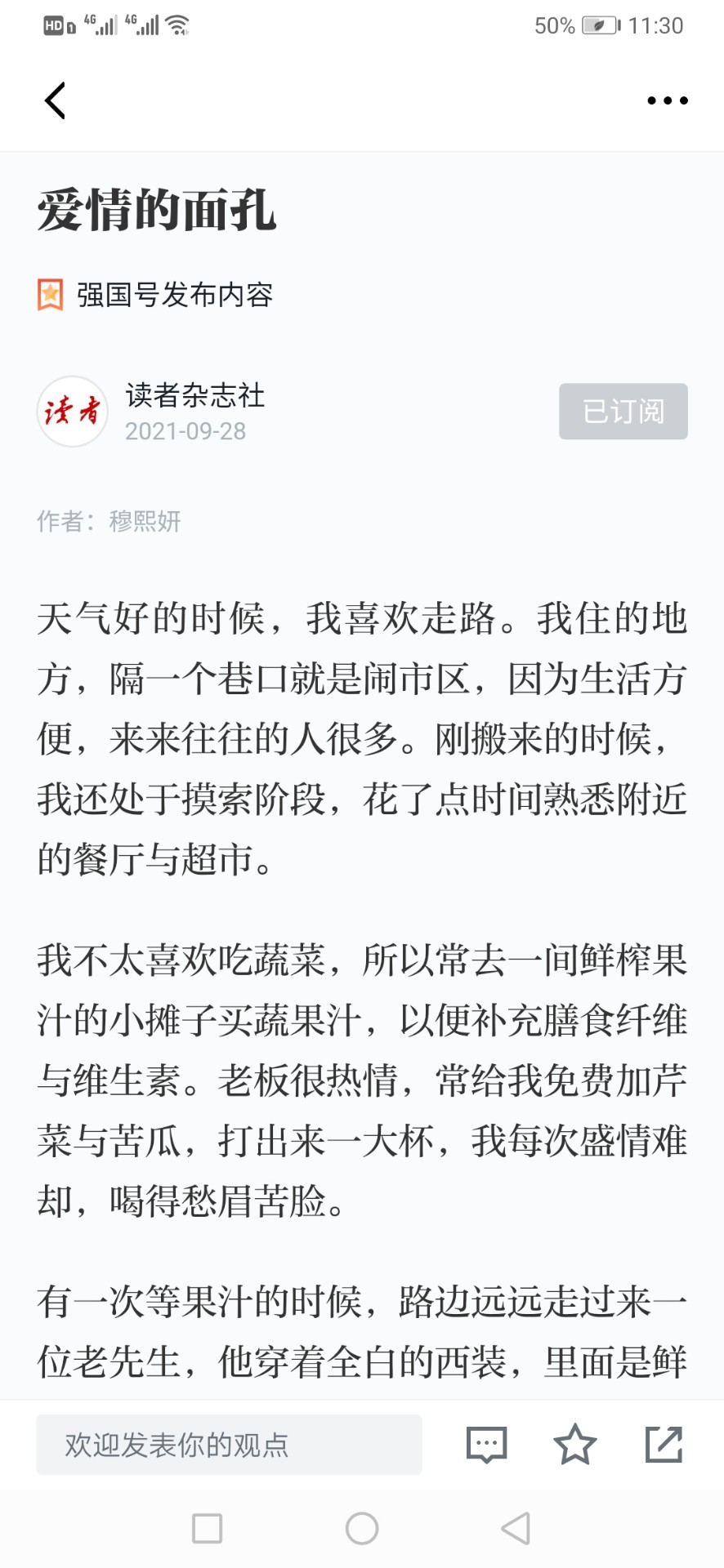724x1568 pixels.
Task: View the comments via the speech bubble icon
Action: tap(487, 1445)
